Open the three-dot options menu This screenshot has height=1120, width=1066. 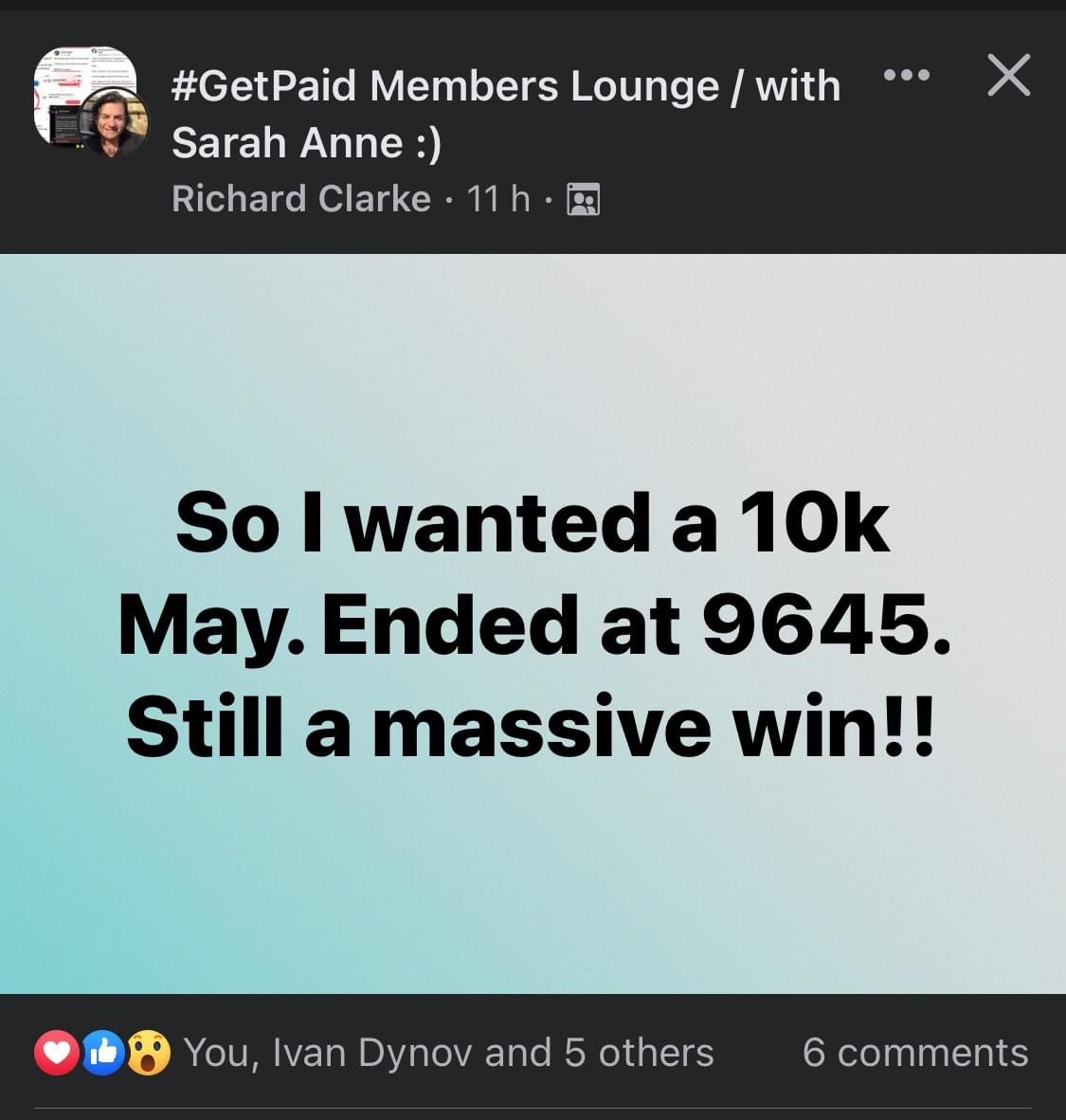906,75
